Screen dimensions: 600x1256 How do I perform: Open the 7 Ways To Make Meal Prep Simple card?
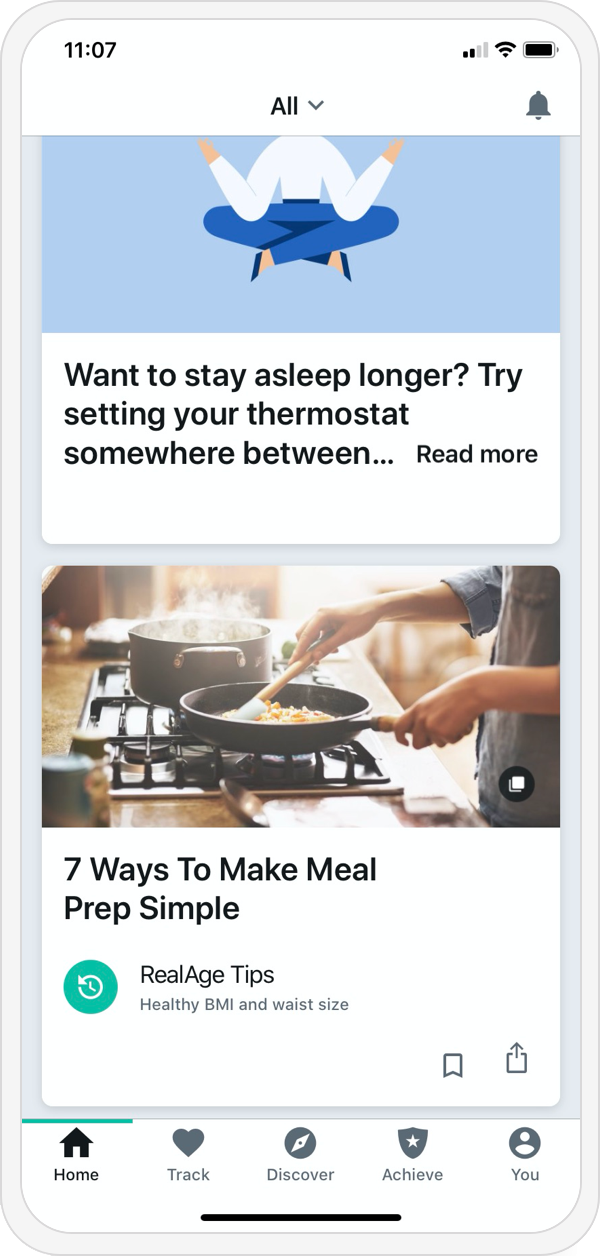click(220, 888)
